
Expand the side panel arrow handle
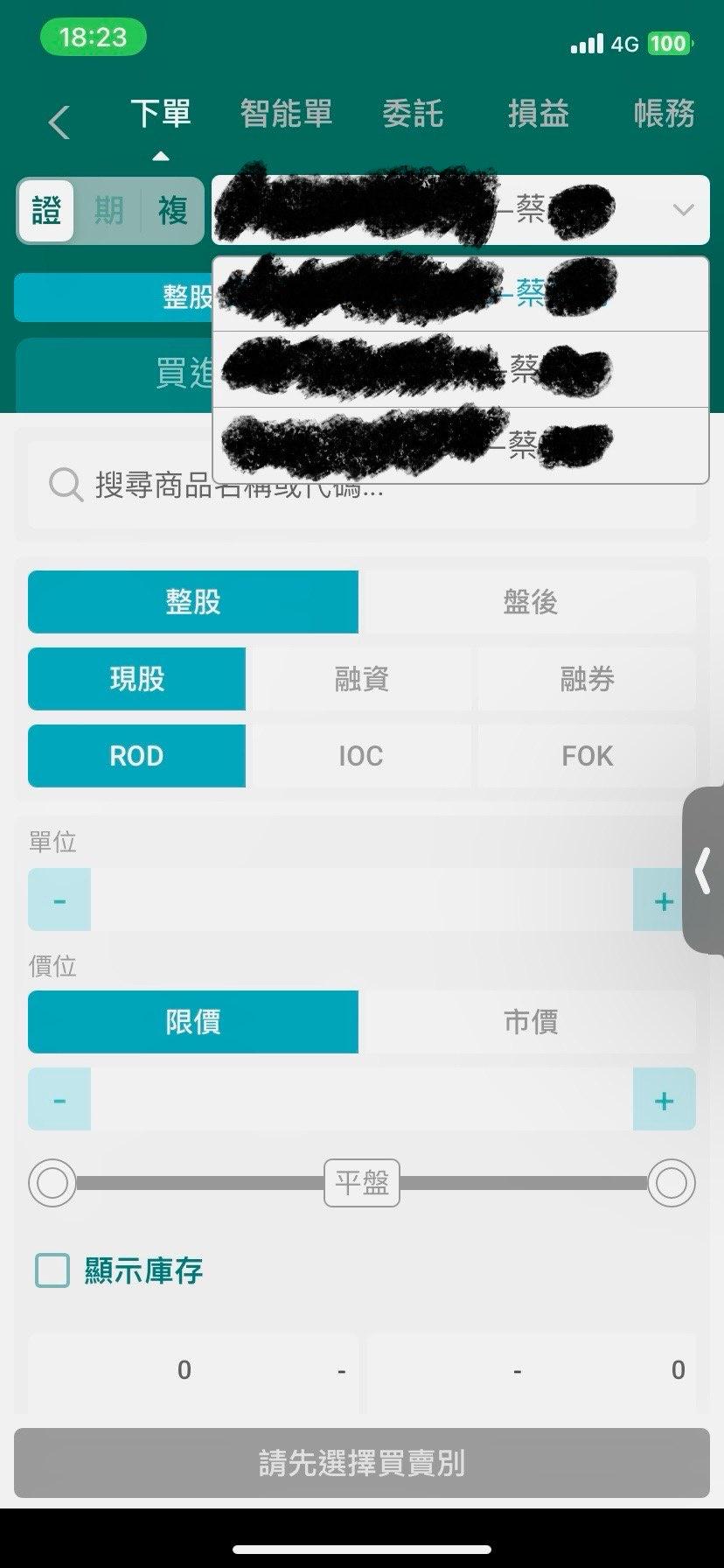click(x=704, y=871)
